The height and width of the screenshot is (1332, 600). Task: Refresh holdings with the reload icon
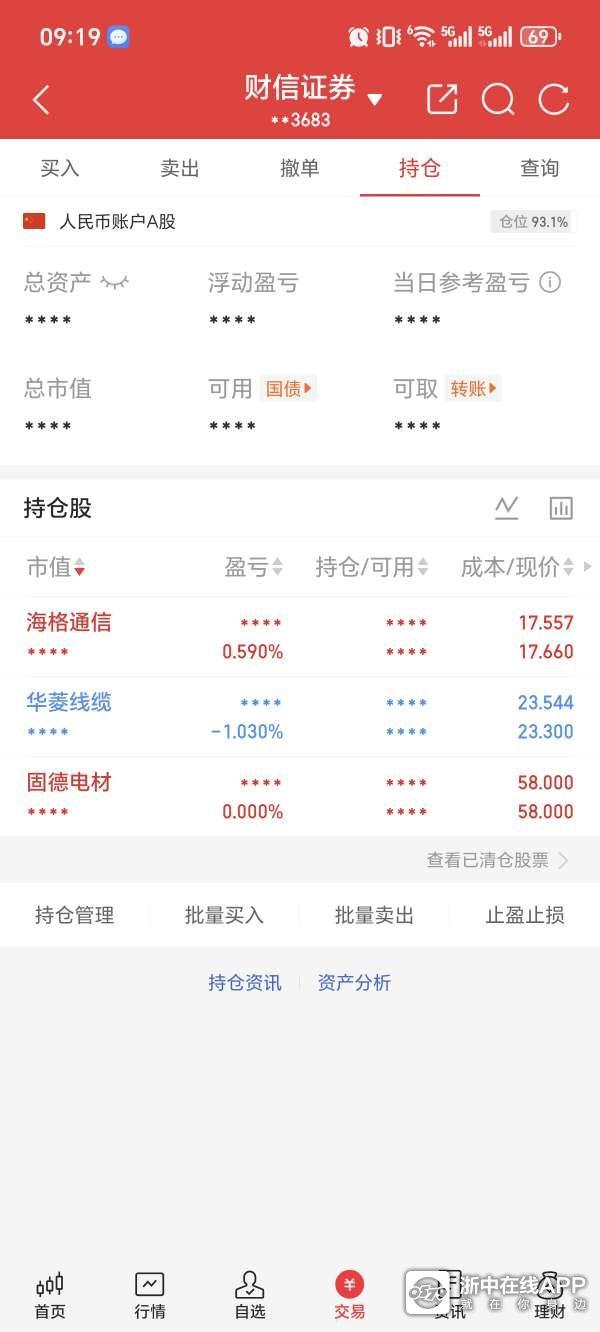click(x=554, y=99)
